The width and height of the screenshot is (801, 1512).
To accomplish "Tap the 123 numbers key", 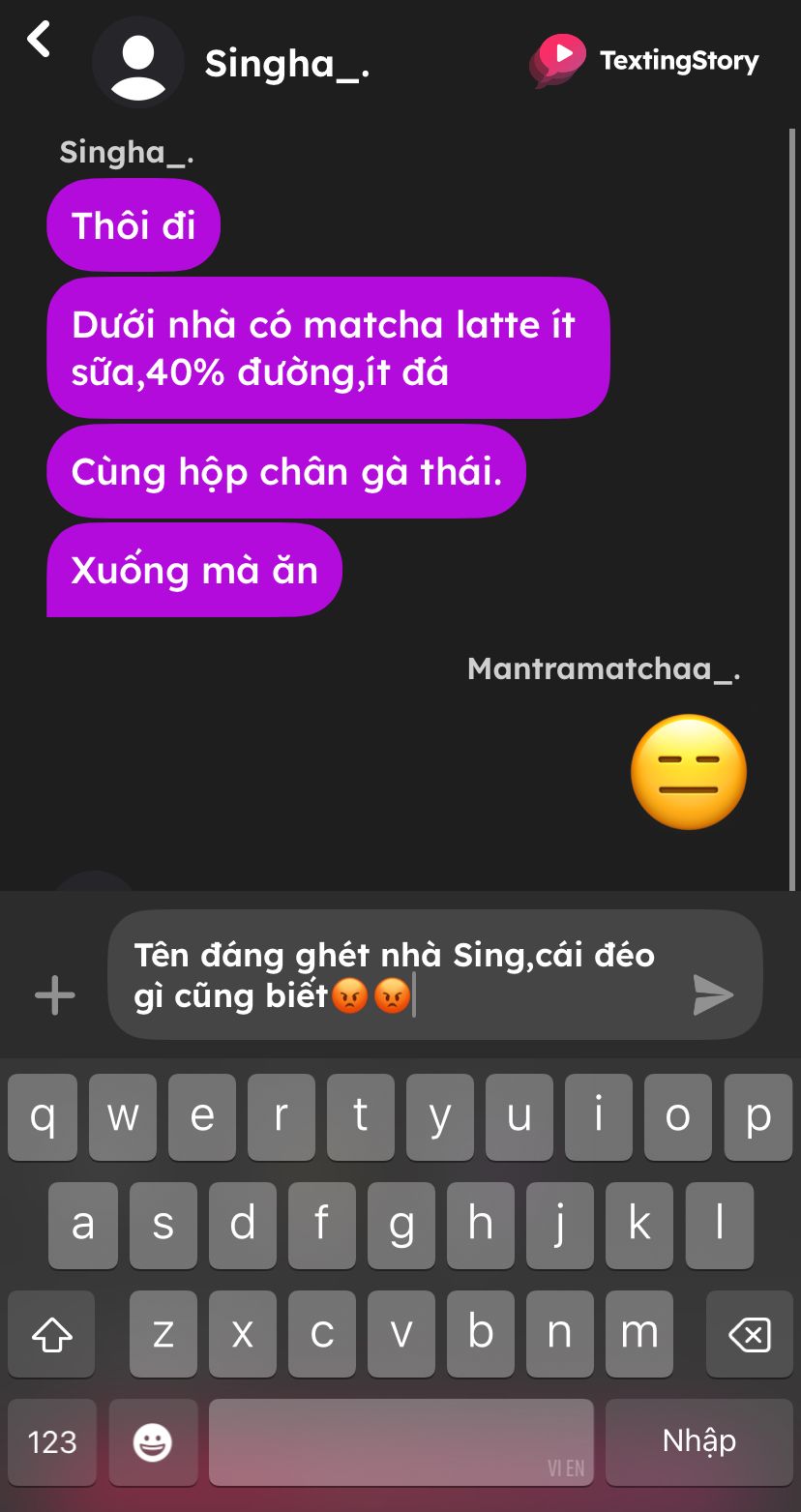I will coord(52,1442).
